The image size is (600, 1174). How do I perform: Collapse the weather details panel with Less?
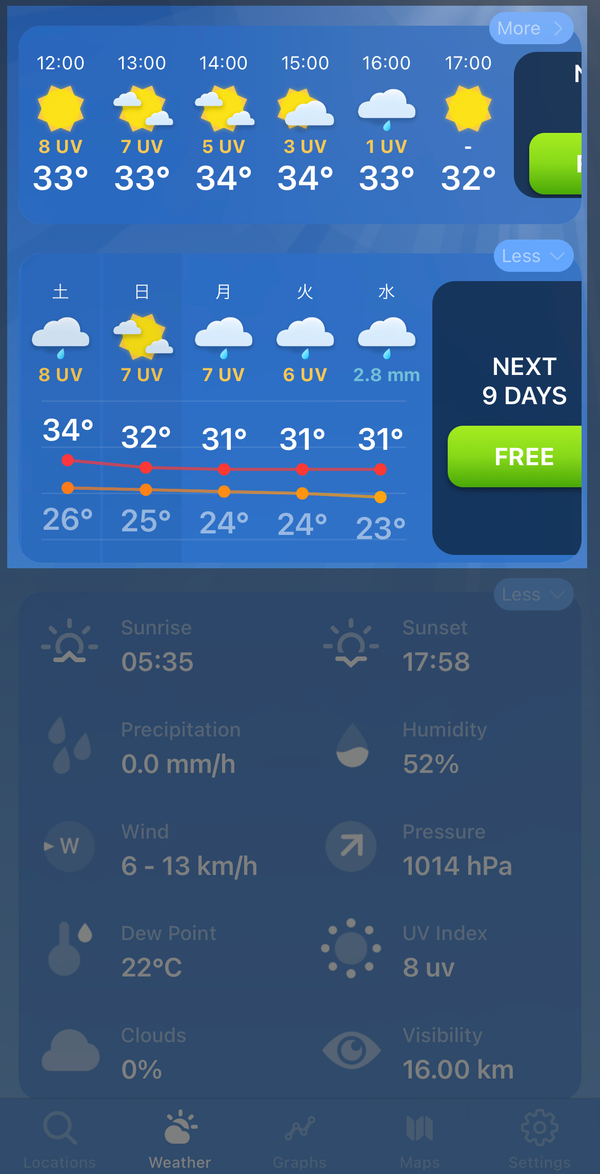click(x=533, y=594)
